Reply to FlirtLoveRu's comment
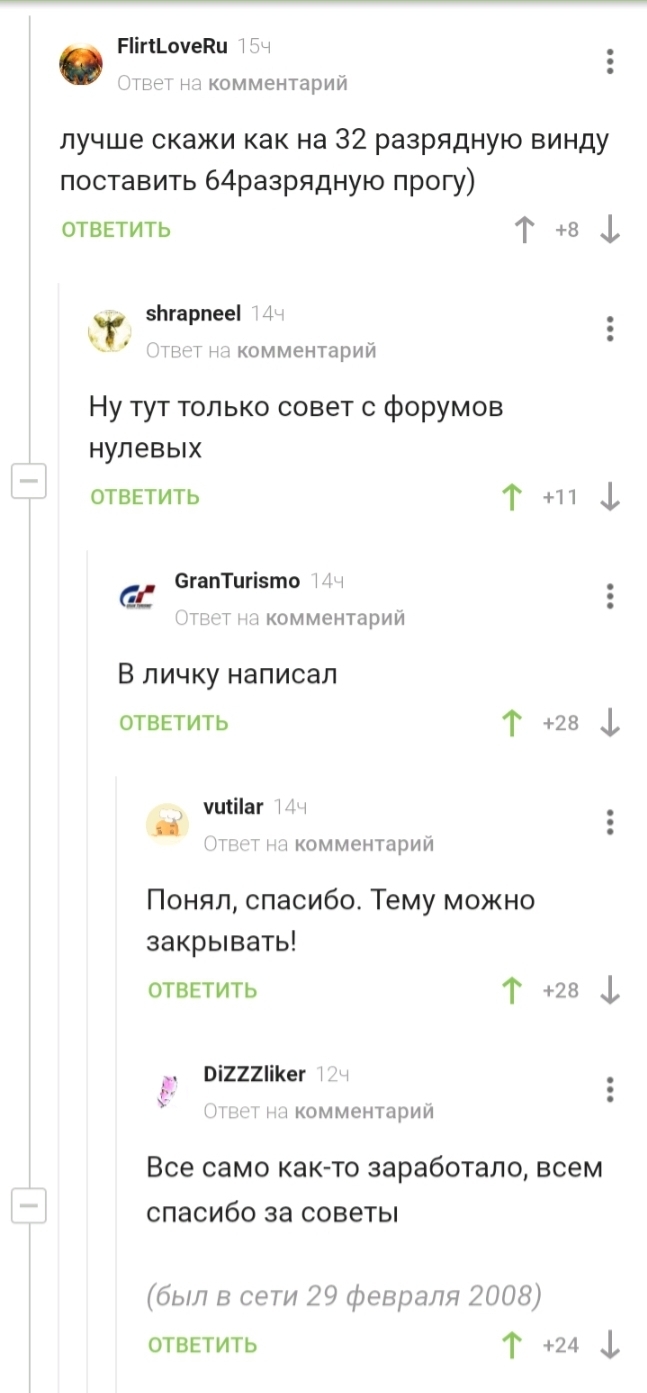The width and height of the screenshot is (647, 1393). point(116,230)
